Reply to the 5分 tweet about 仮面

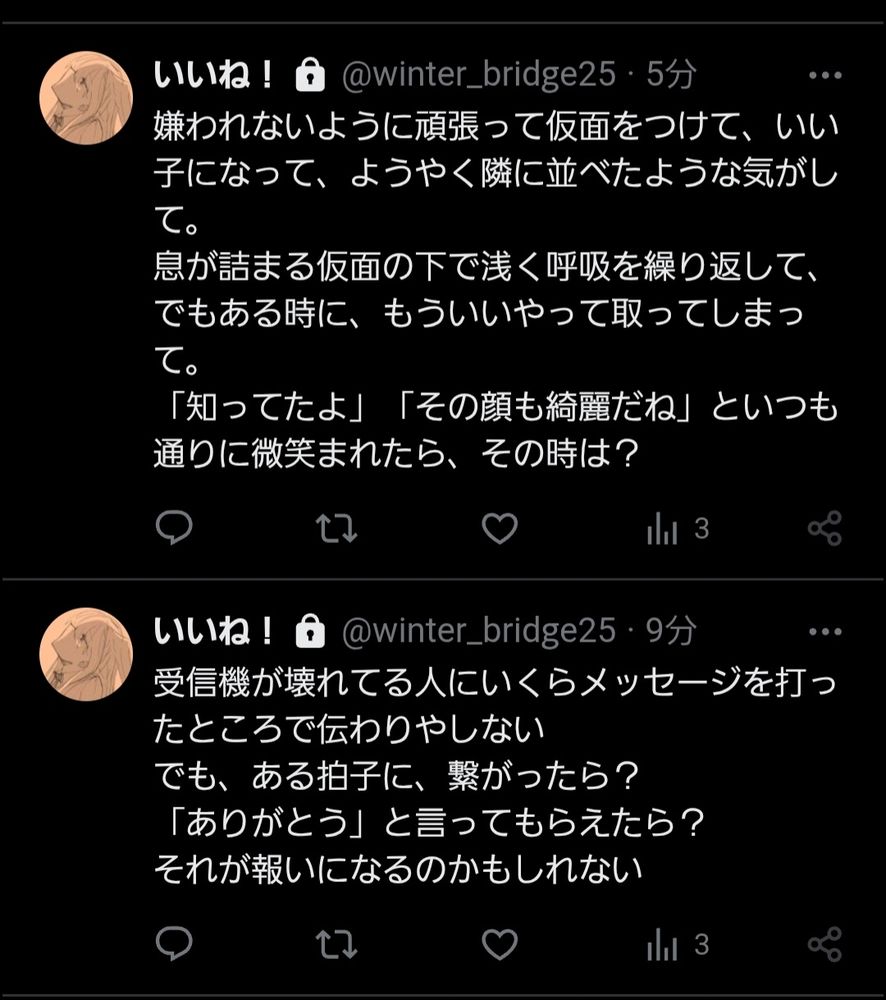click(175, 528)
